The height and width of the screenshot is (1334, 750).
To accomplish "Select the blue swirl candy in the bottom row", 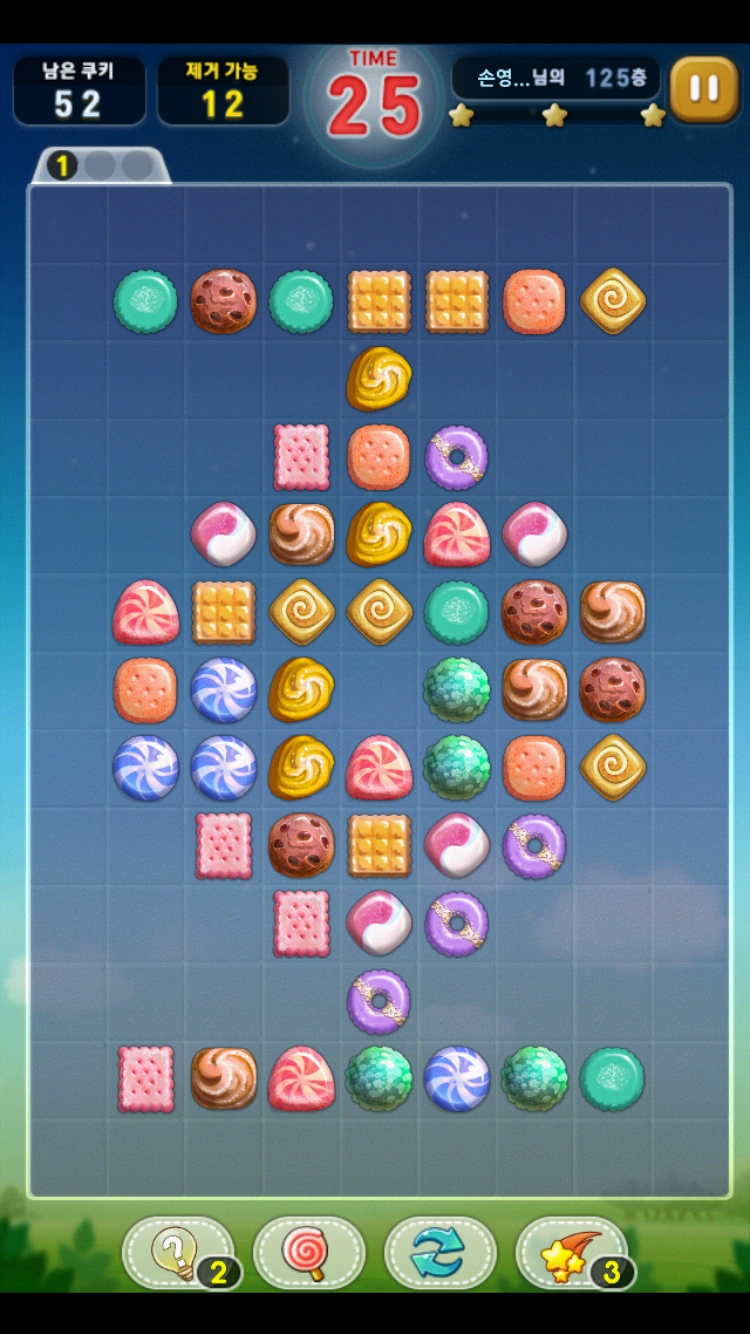I will (x=456, y=1079).
